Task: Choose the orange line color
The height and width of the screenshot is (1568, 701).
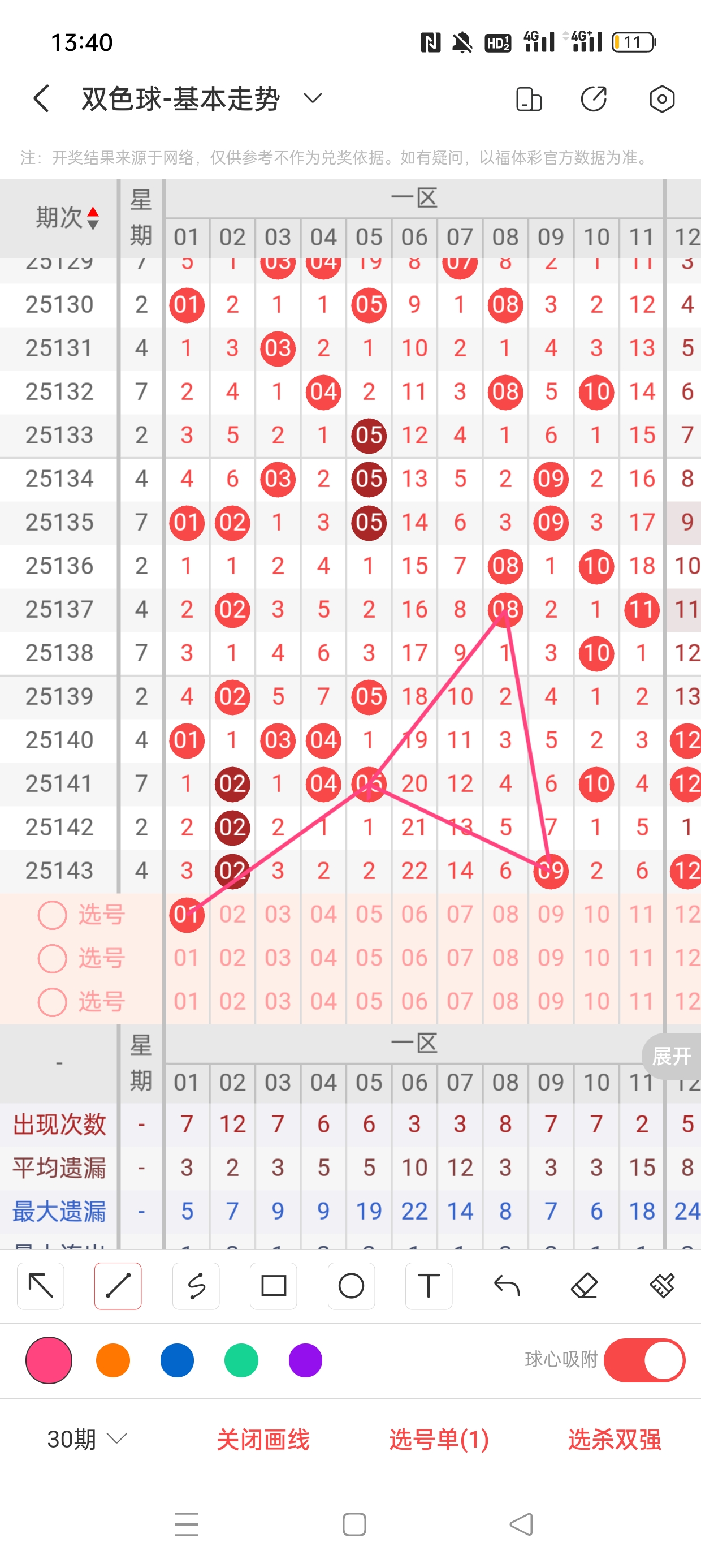Action: tap(113, 1360)
